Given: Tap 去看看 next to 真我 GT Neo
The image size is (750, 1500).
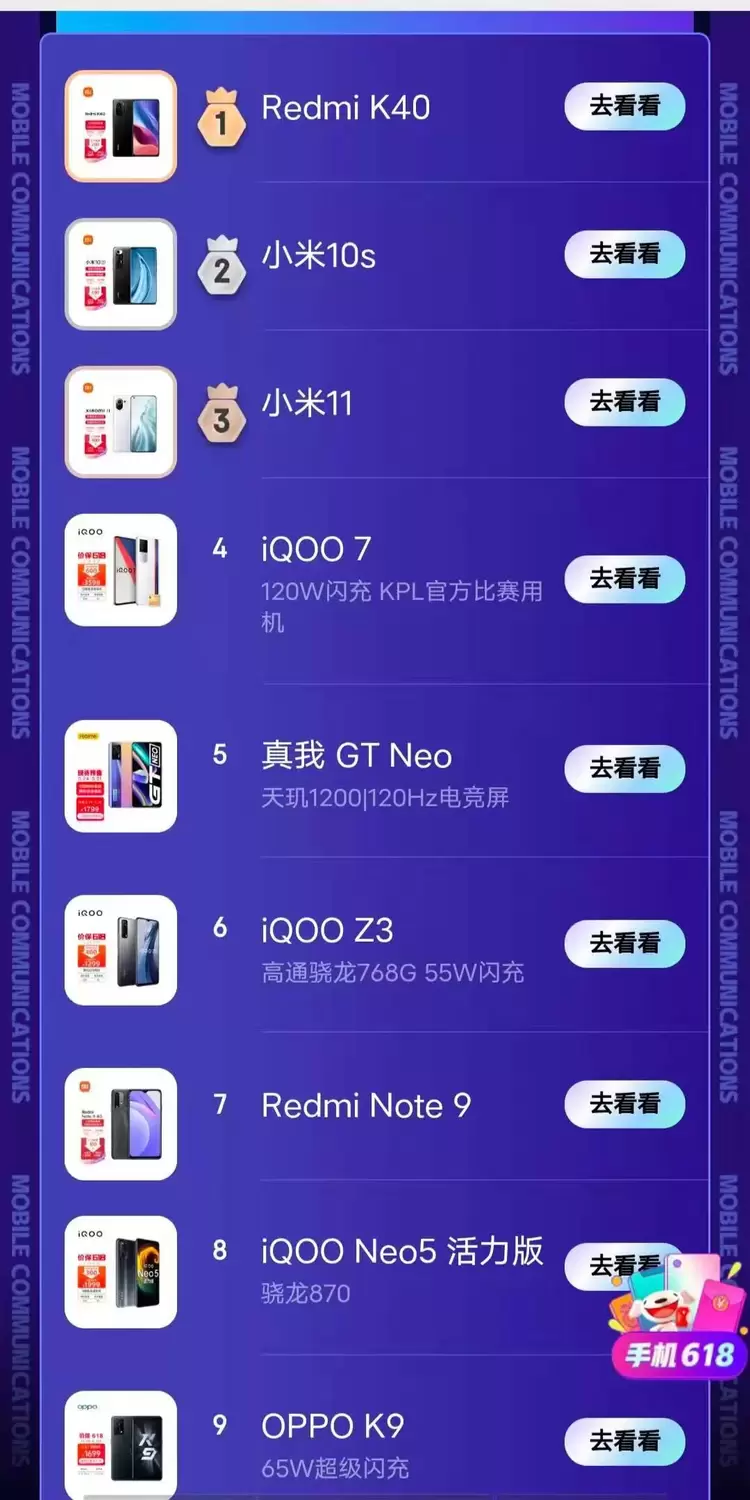Looking at the screenshot, I should [x=624, y=769].
